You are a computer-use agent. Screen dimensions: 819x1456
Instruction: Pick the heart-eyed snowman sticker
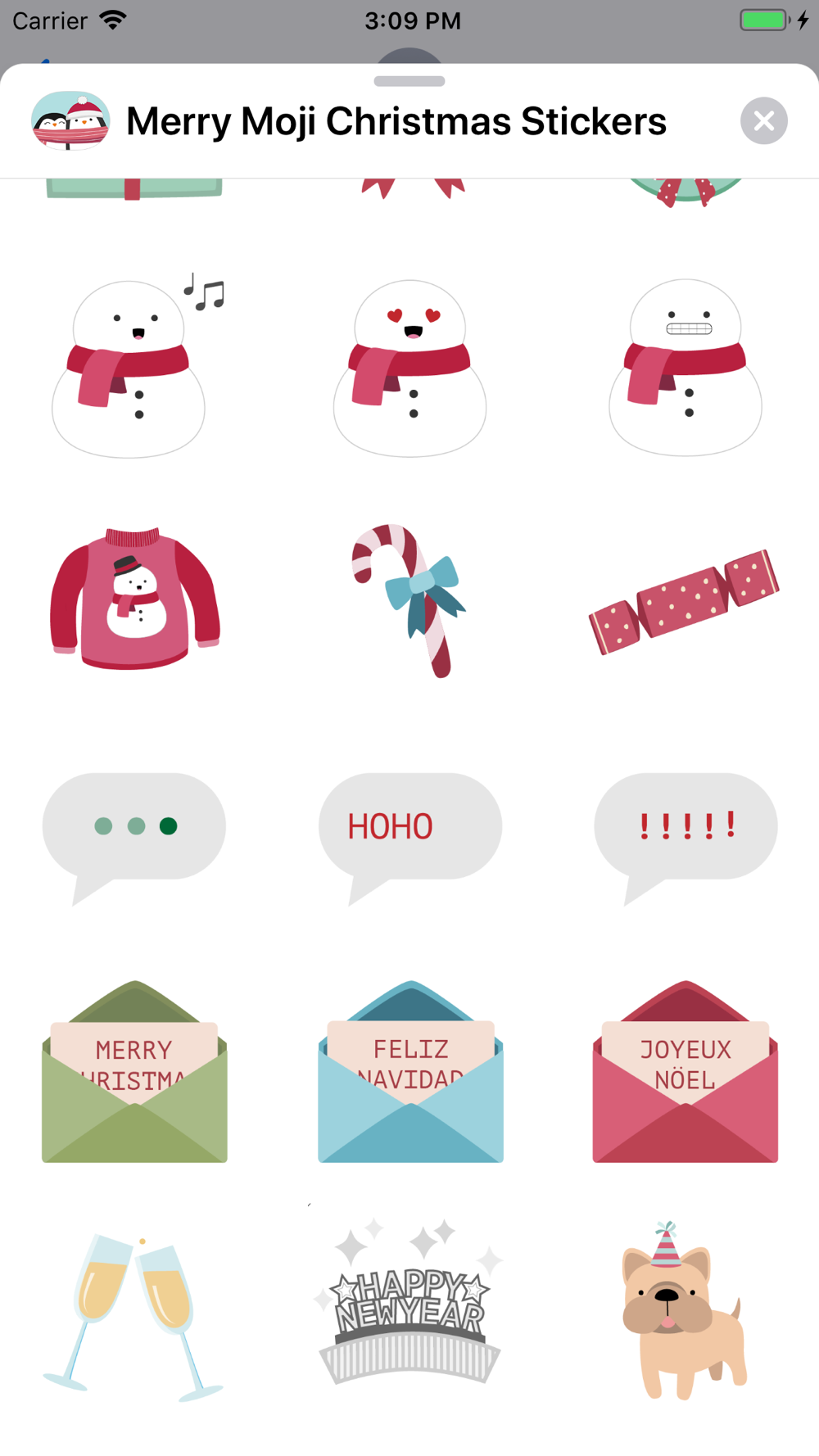[409, 369]
